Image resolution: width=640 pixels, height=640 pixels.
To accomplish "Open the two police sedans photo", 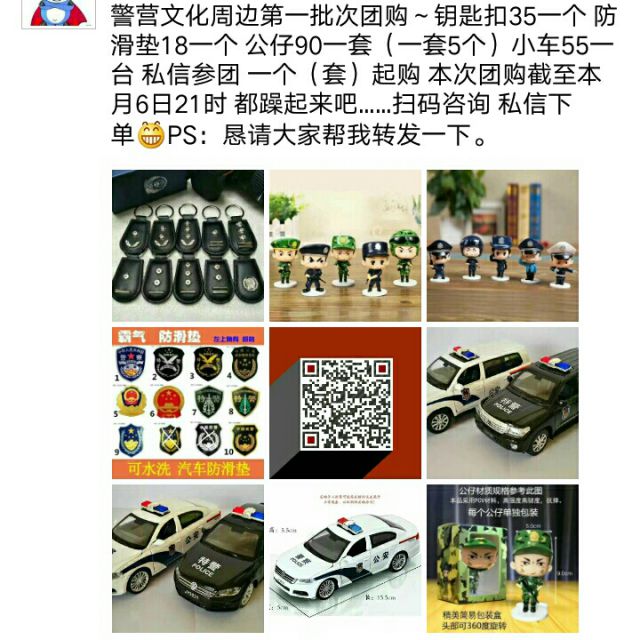I will 187,560.
